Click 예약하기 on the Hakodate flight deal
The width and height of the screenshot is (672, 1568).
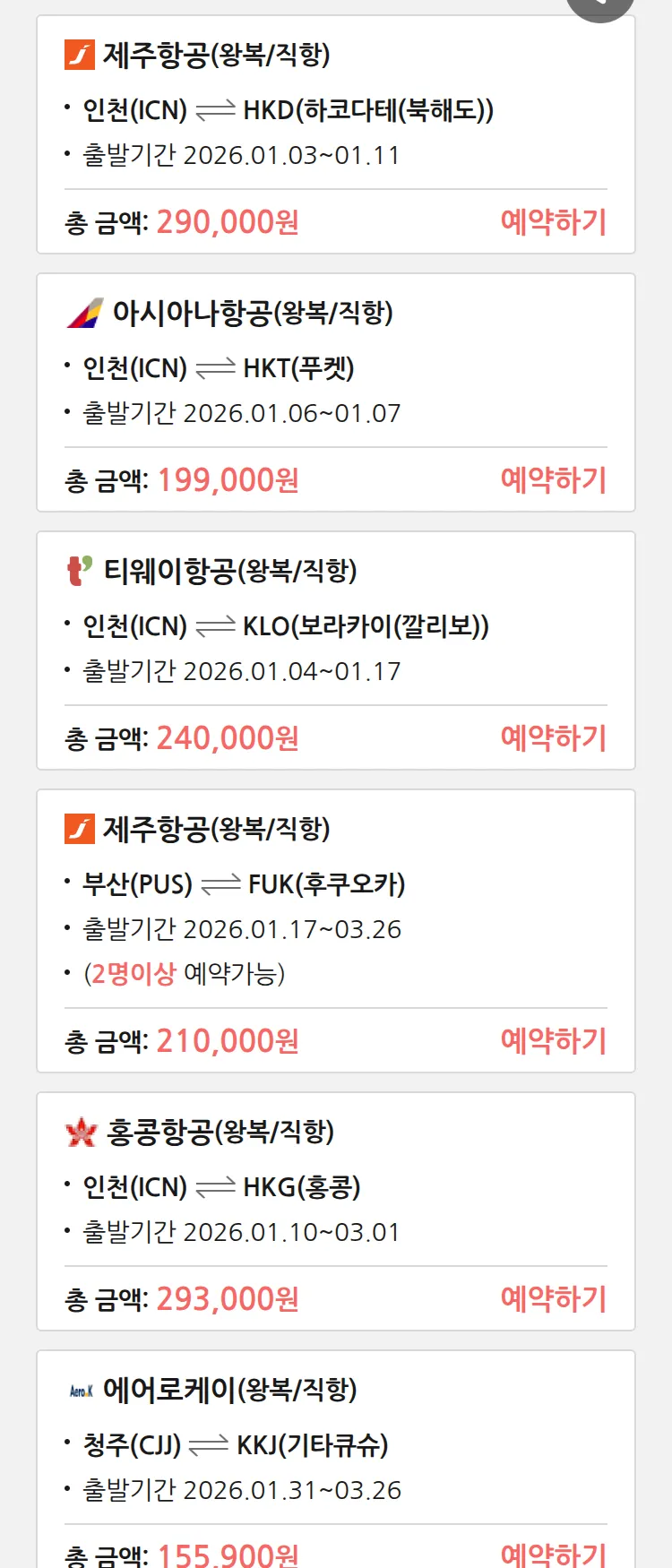tap(554, 221)
